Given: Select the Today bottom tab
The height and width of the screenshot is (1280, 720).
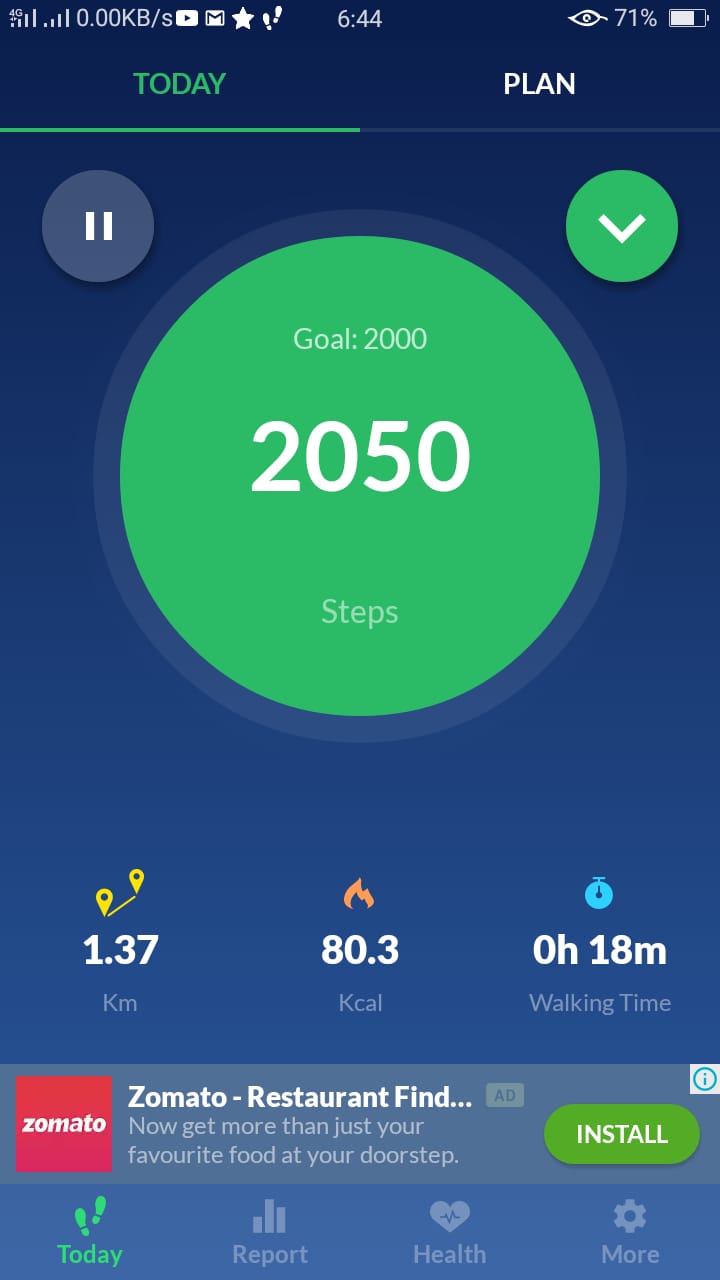Looking at the screenshot, I should (x=90, y=1233).
